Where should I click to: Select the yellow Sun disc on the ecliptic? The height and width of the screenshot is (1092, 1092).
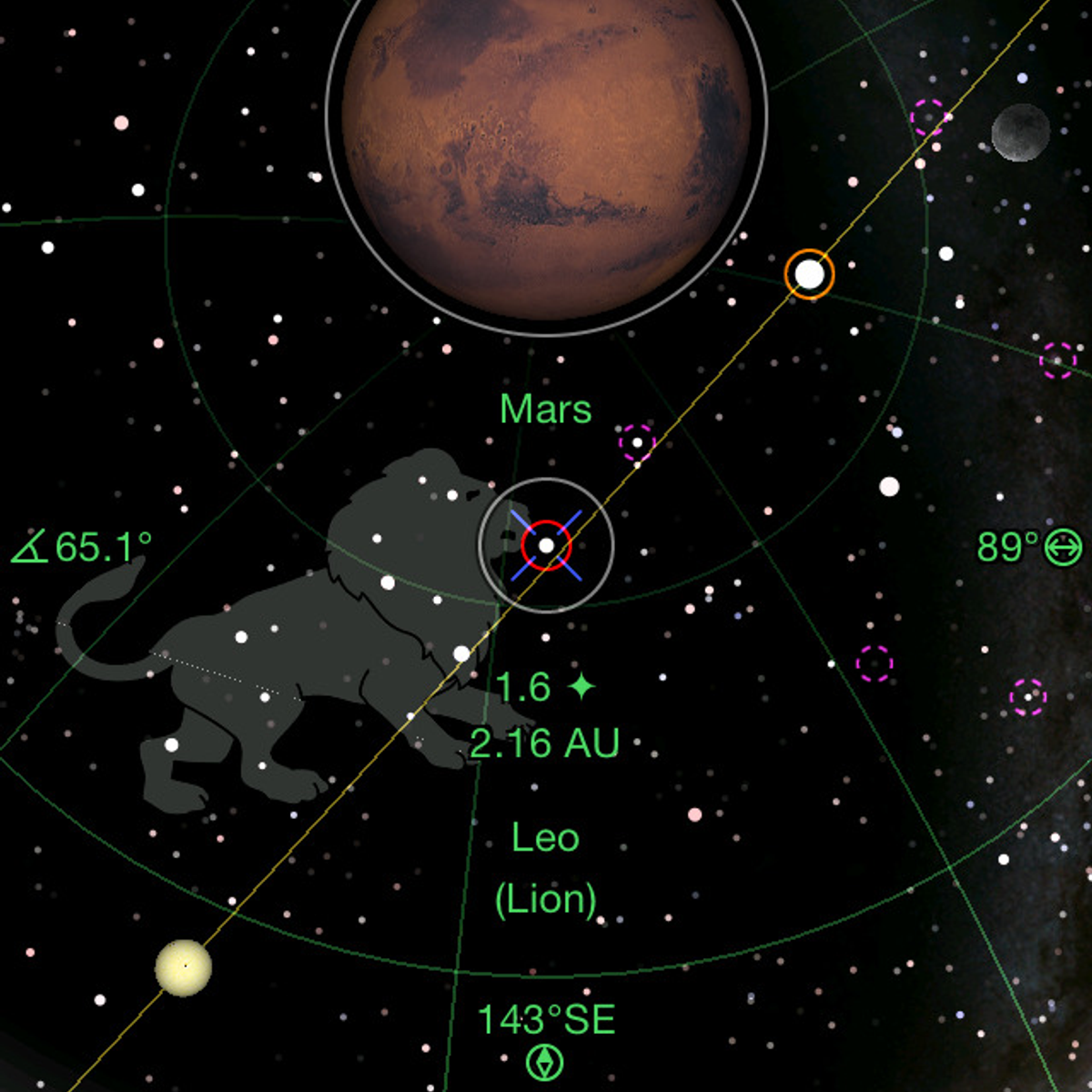pyautogui.click(x=184, y=967)
